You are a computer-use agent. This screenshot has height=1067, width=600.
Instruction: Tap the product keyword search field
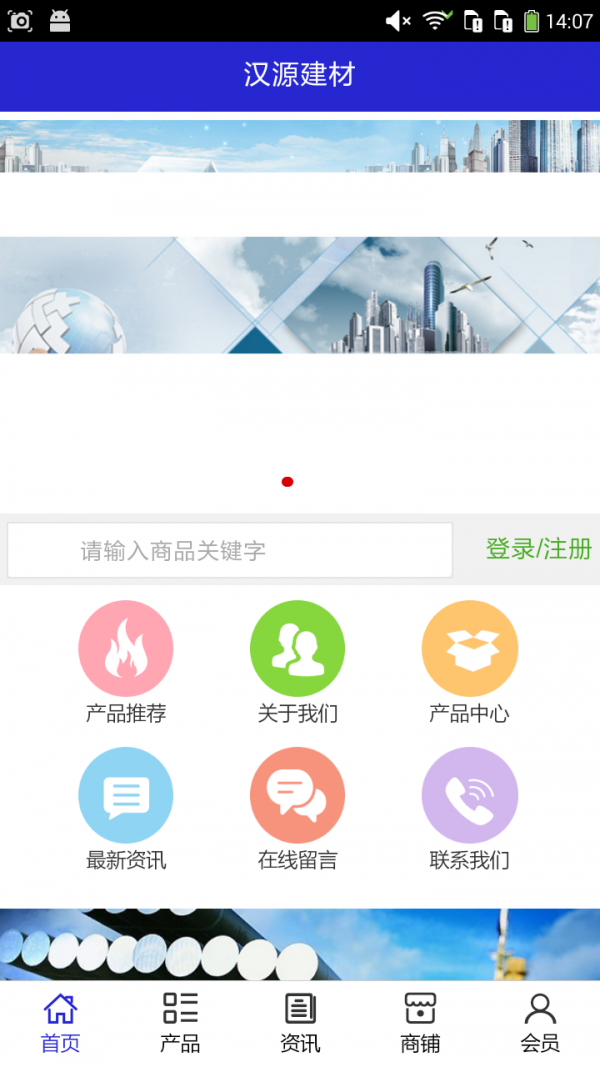tap(230, 550)
